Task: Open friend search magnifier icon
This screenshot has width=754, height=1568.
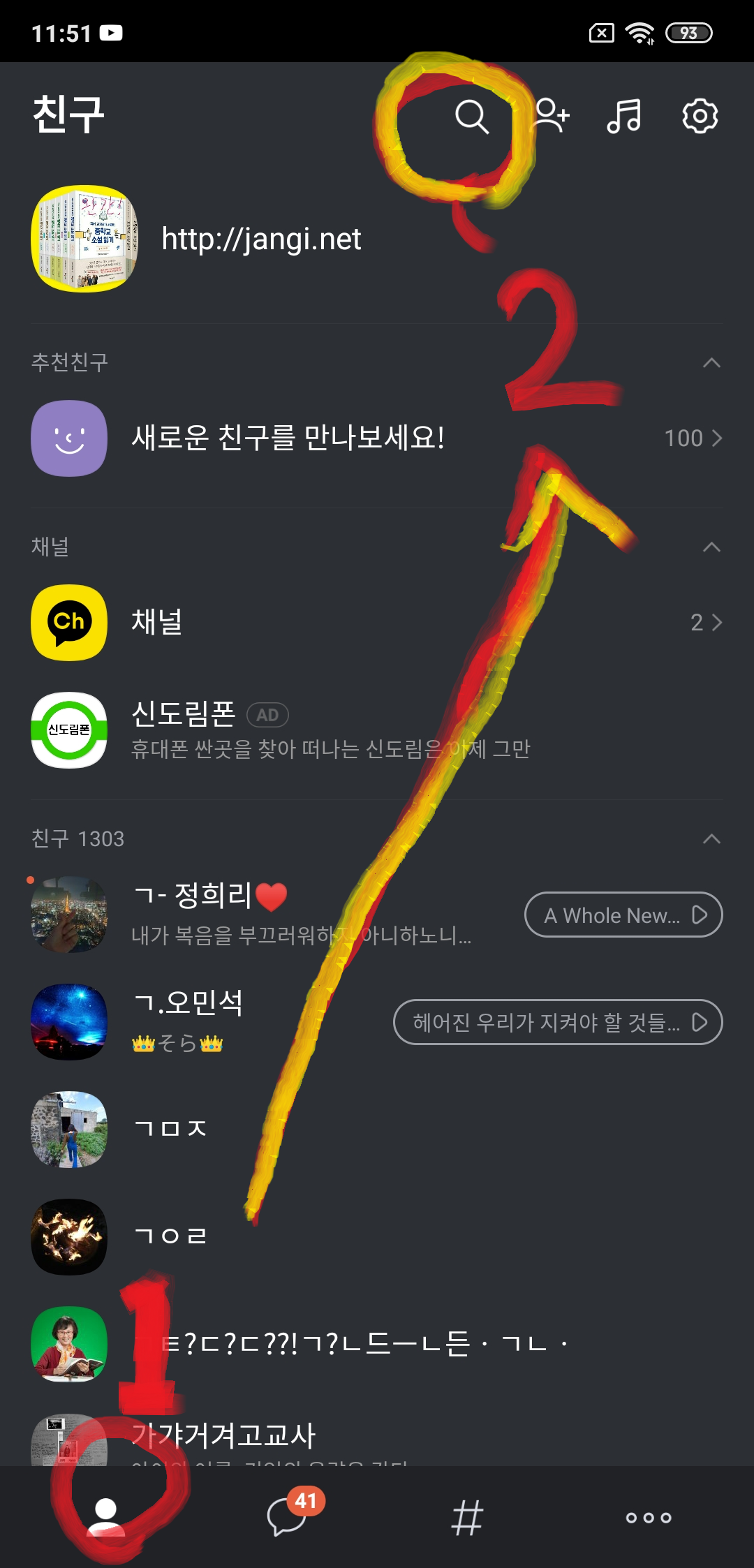Action: [472, 116]
